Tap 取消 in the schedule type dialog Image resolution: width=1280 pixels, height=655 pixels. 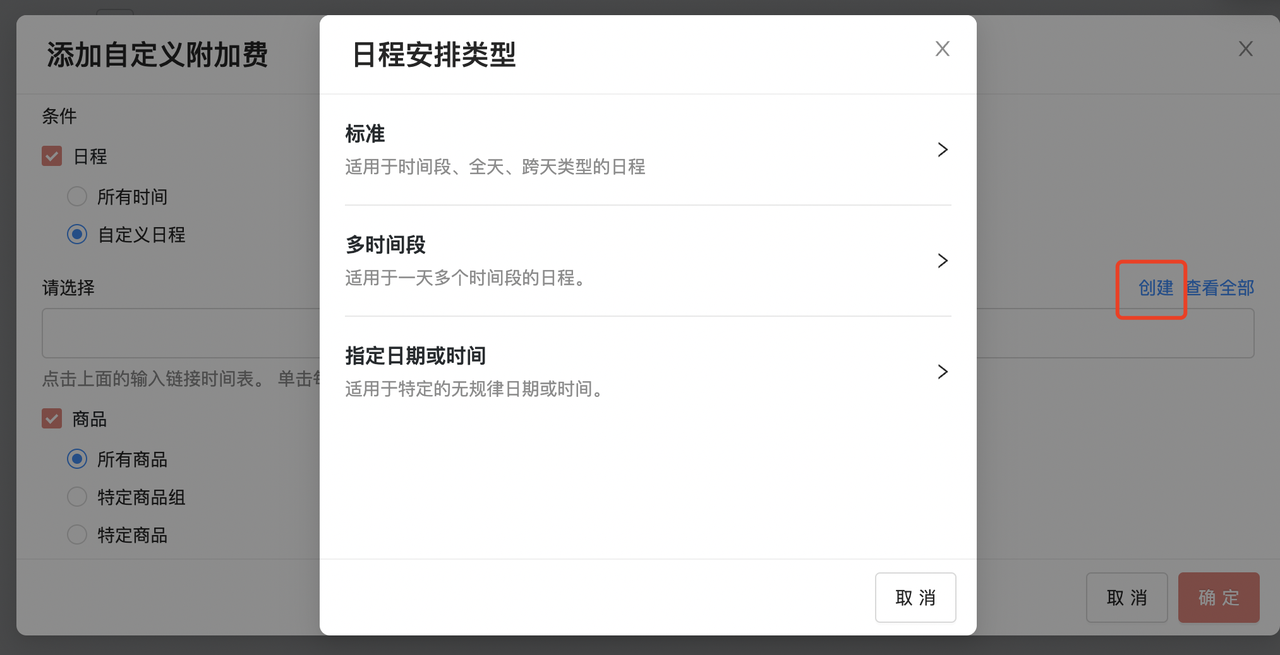click(x=915, y=598)
